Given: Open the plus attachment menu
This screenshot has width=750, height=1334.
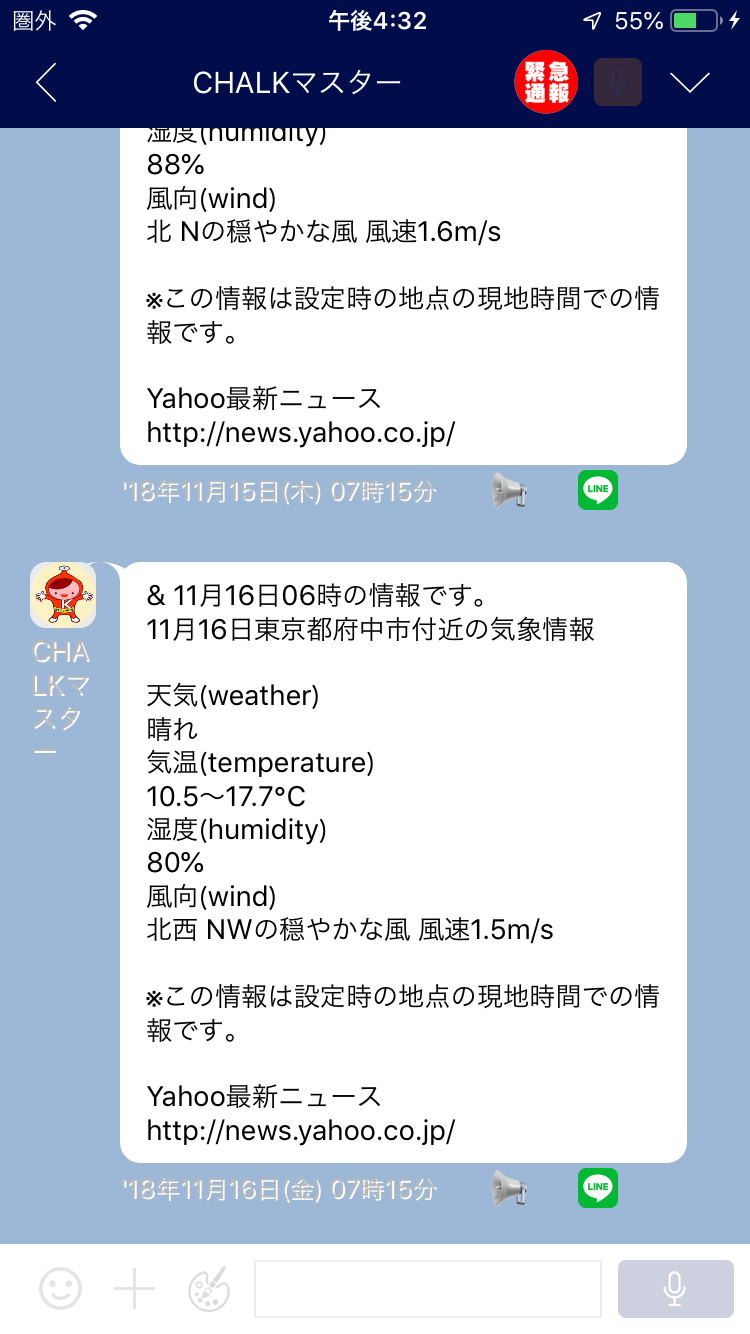Looking at the screenshot, I should coord(134,1289).
